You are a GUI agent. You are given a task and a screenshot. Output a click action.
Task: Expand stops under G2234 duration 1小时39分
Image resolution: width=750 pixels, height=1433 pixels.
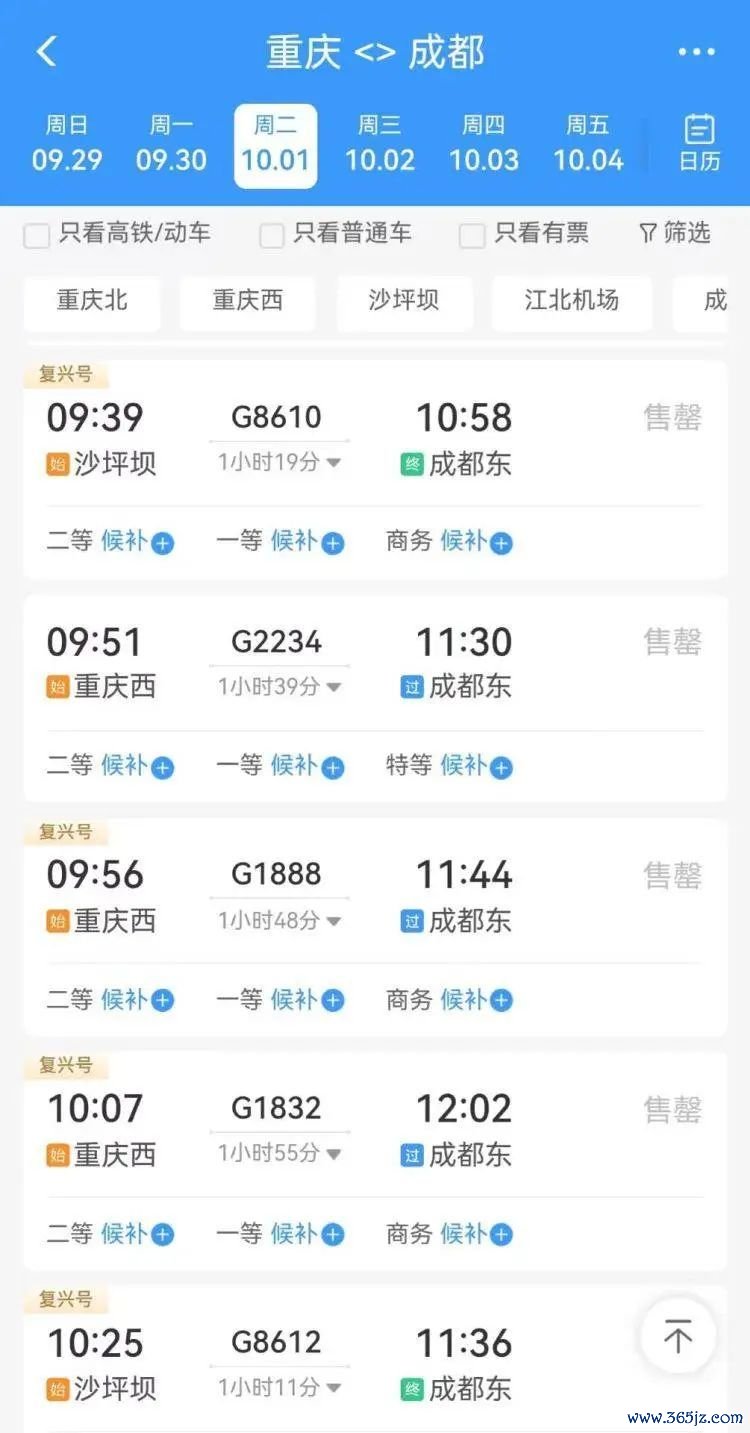280,687
